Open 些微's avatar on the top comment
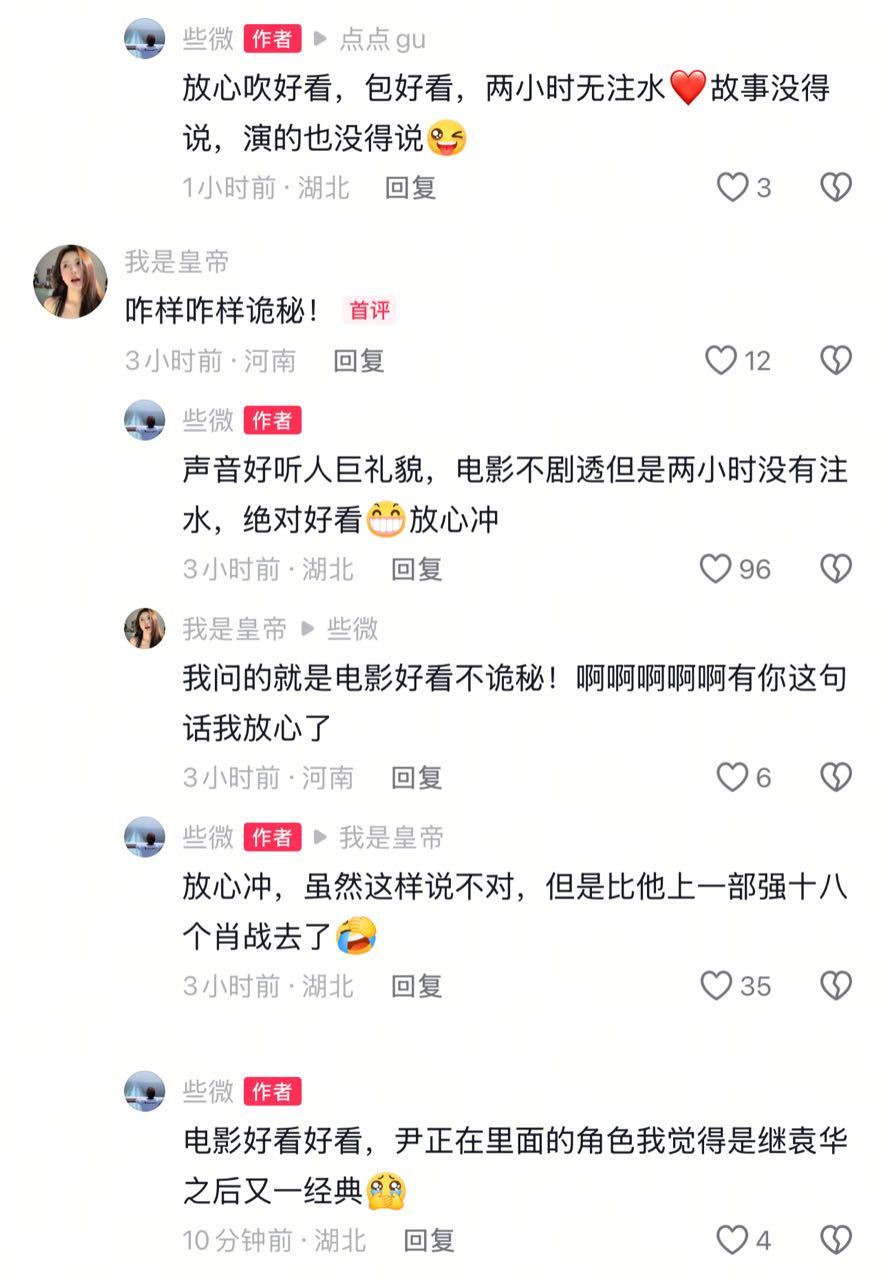The image size is (888, 1280). pyautogui.click(x=143, y=41)
